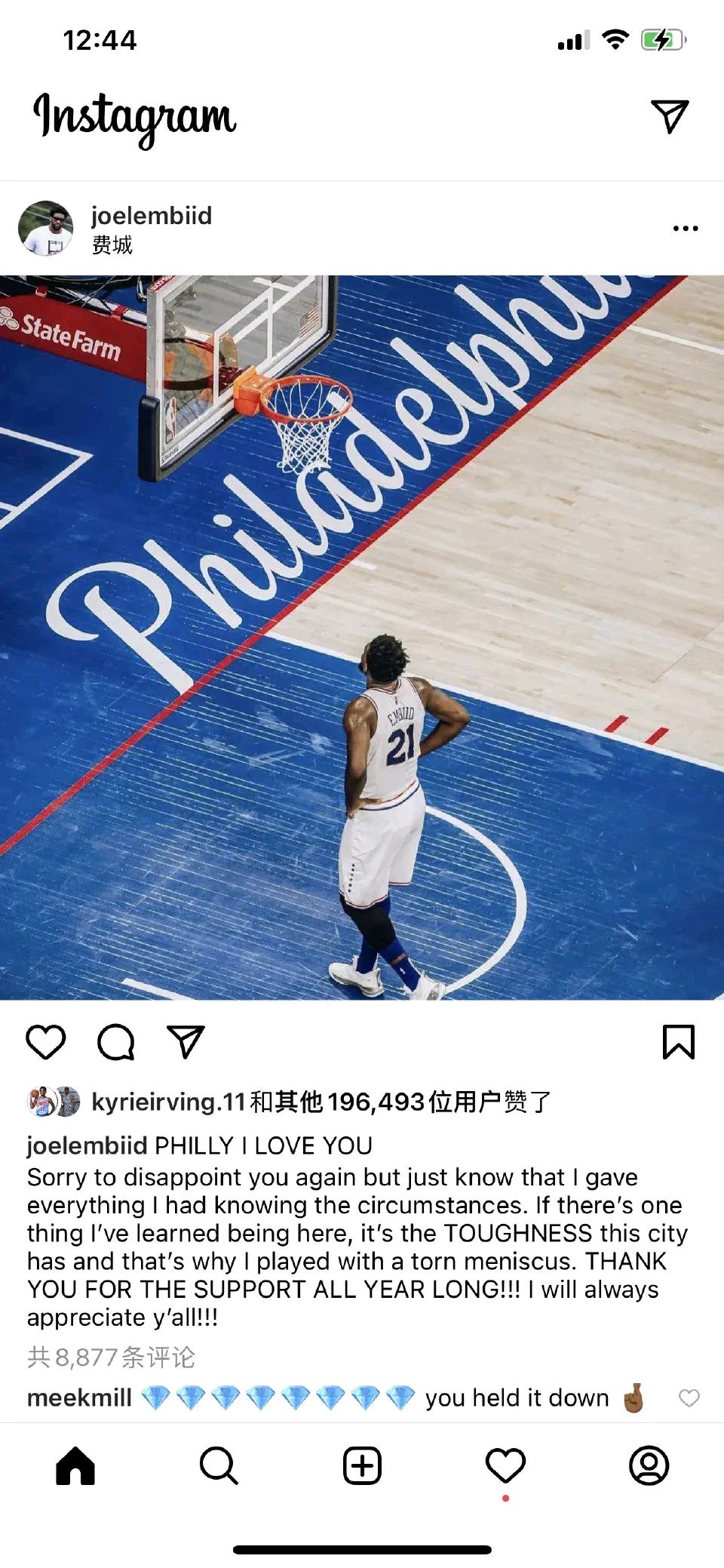Open the post's three-dot options menu
Screen dimensions: 724x1568
pos(685,228)
